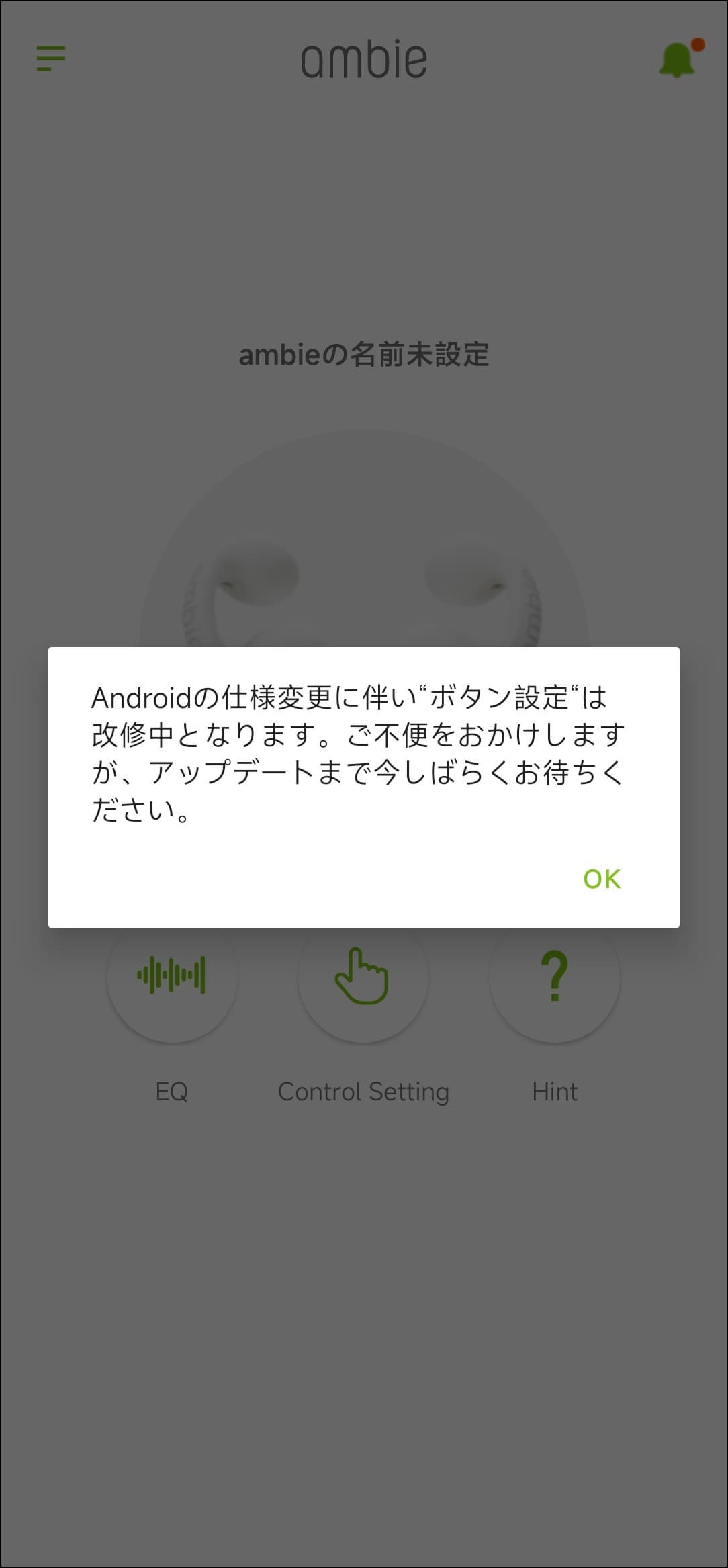Open the notifications bell

click(677, 60)
